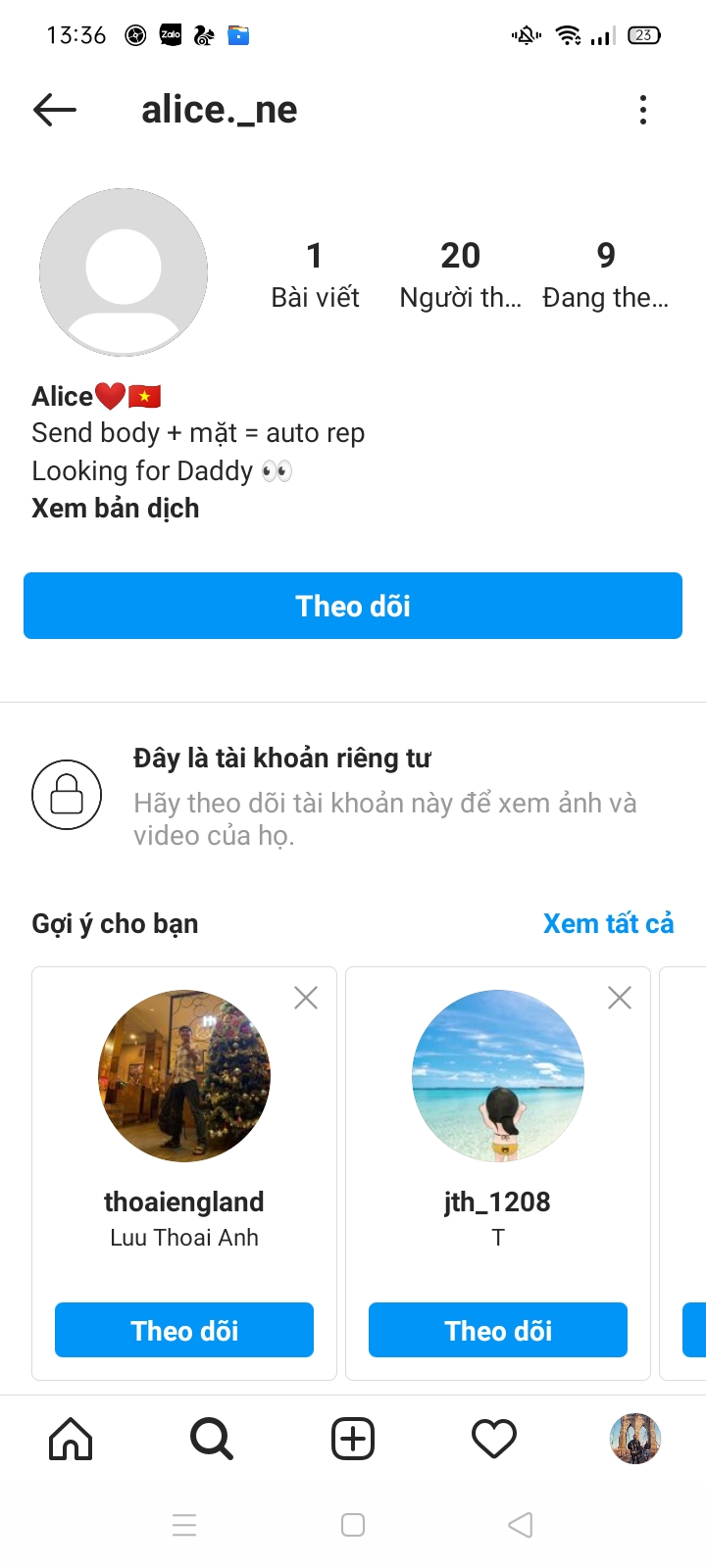Viewport: 706px width, 1568px height.
Task: Follow thoaiengland from suggestions
Action: click(x=184, y=1330)
